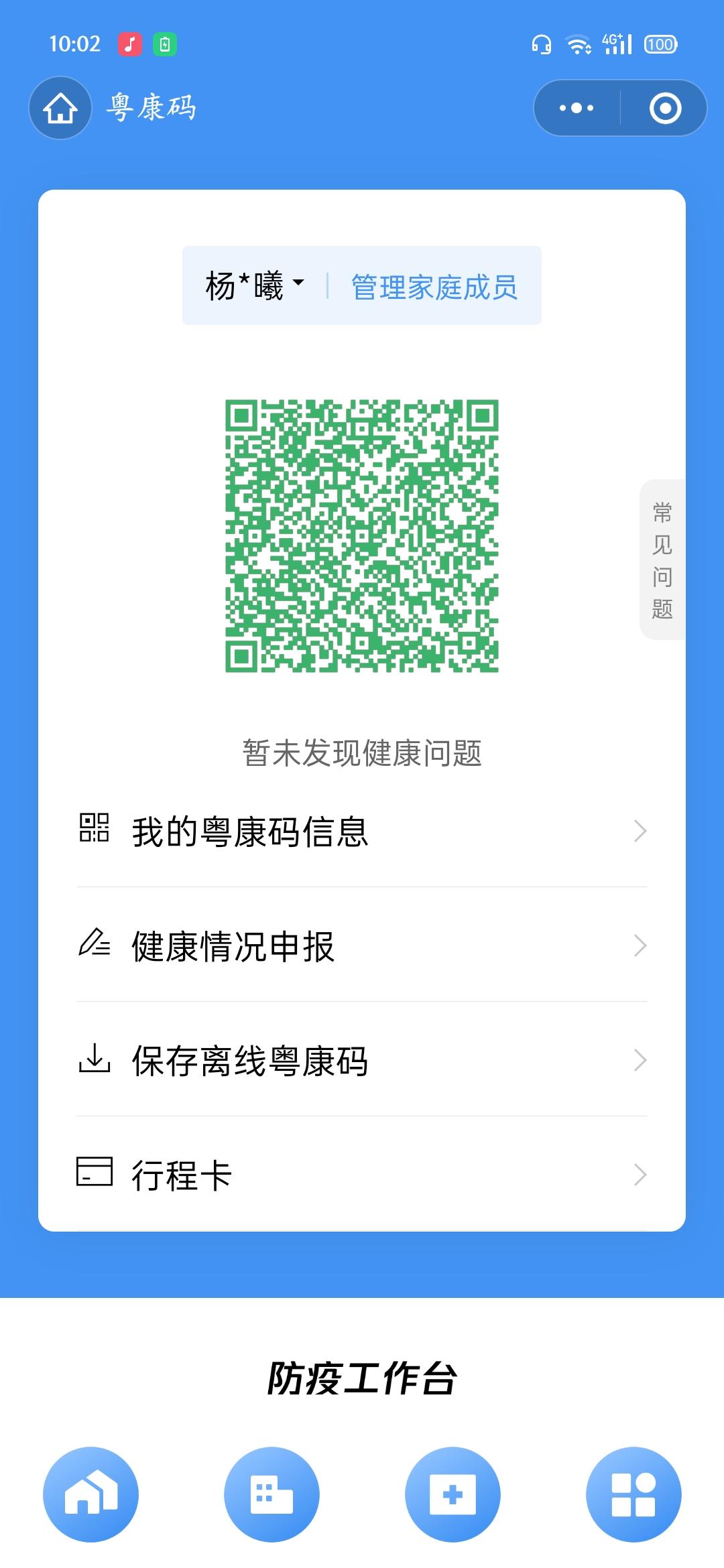Open 我的粤康码信息

tap(362, 831)
